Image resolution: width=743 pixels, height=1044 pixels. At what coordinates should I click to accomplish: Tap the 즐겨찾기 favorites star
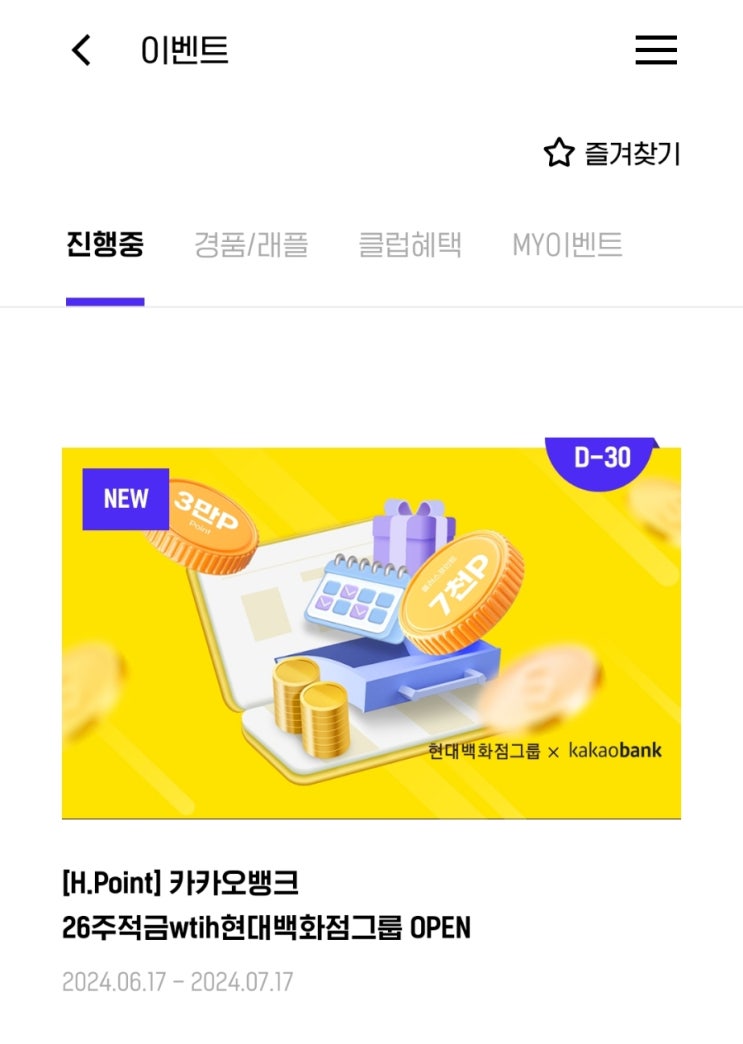559,153
